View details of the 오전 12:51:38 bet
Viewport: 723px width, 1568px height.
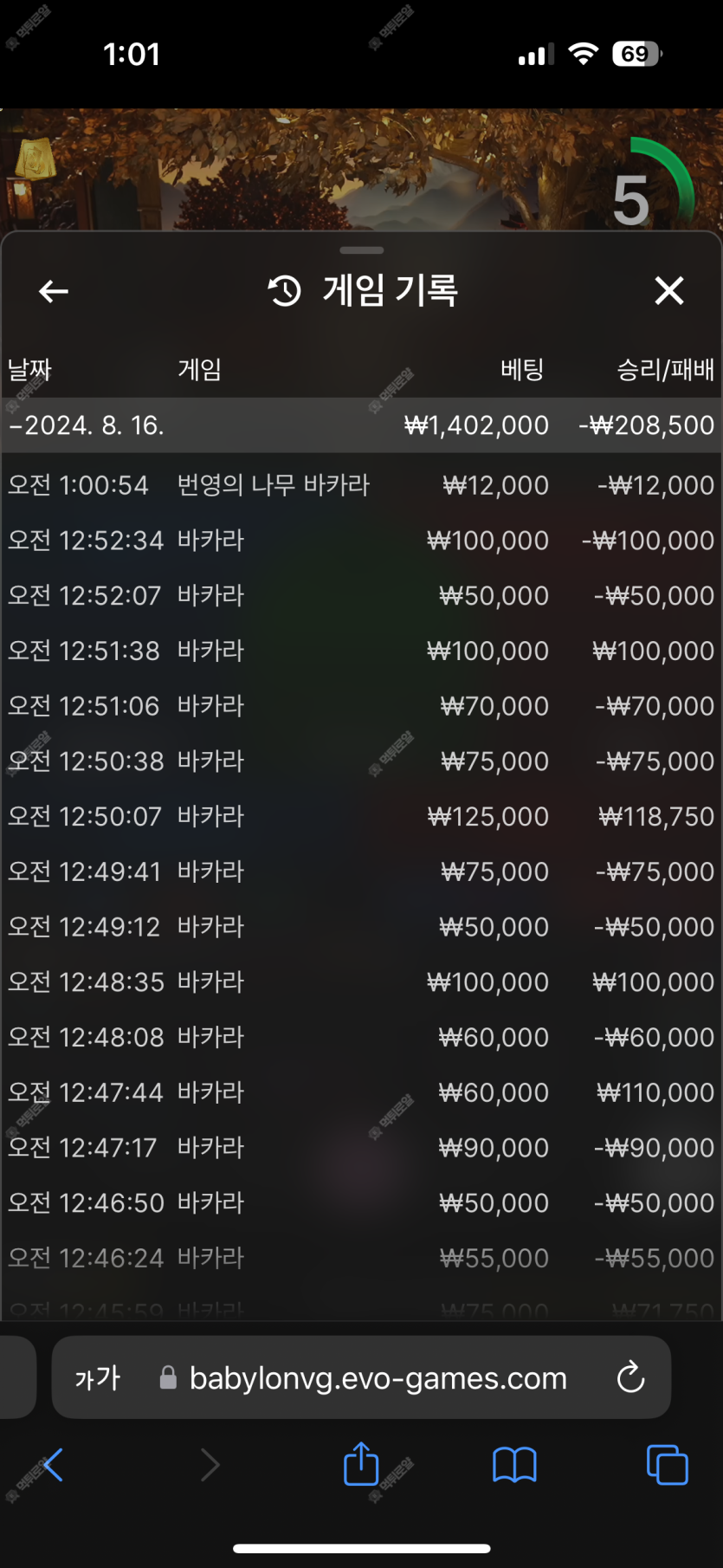(362, 651)
